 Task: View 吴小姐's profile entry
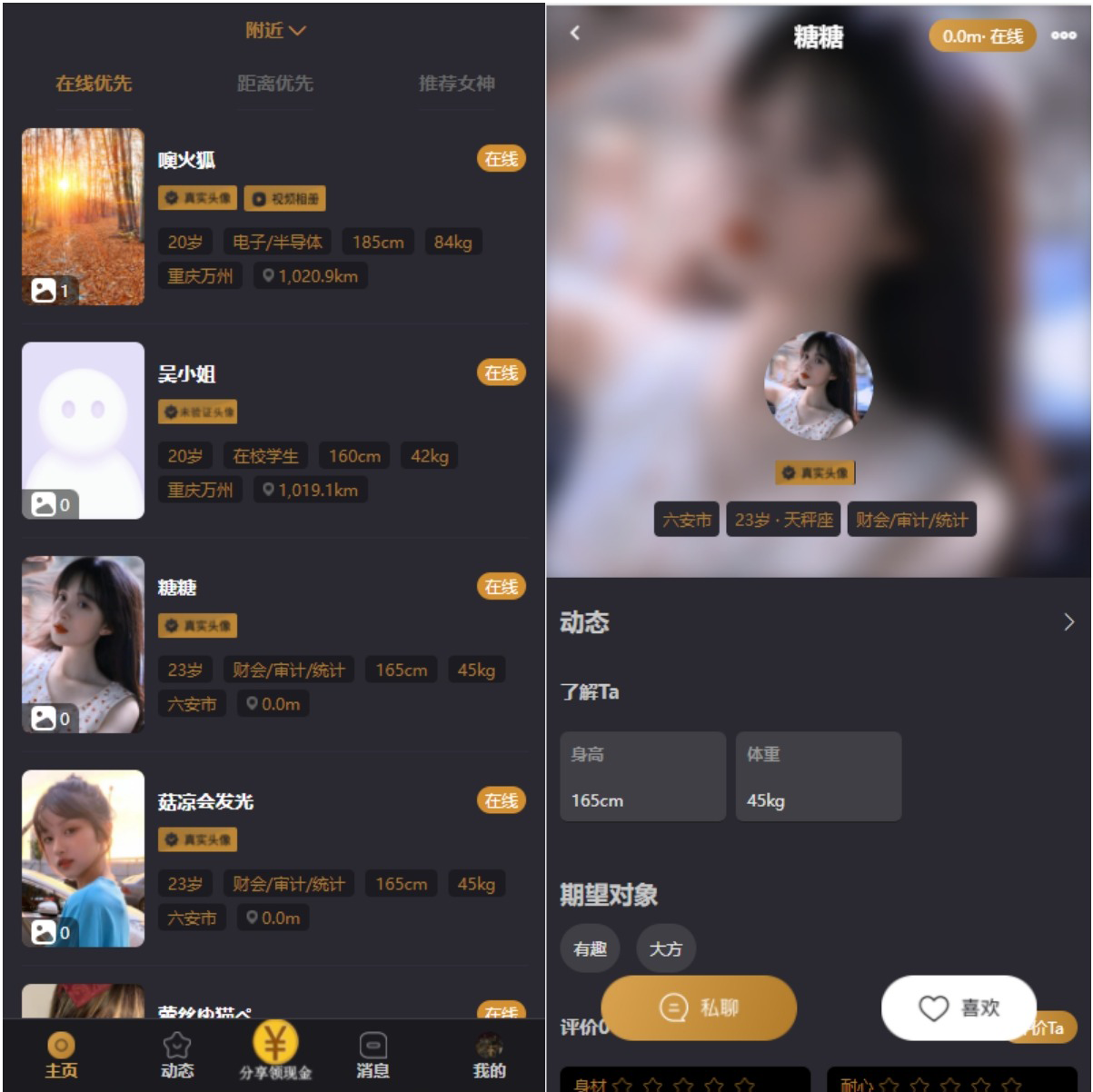[273, 431]
